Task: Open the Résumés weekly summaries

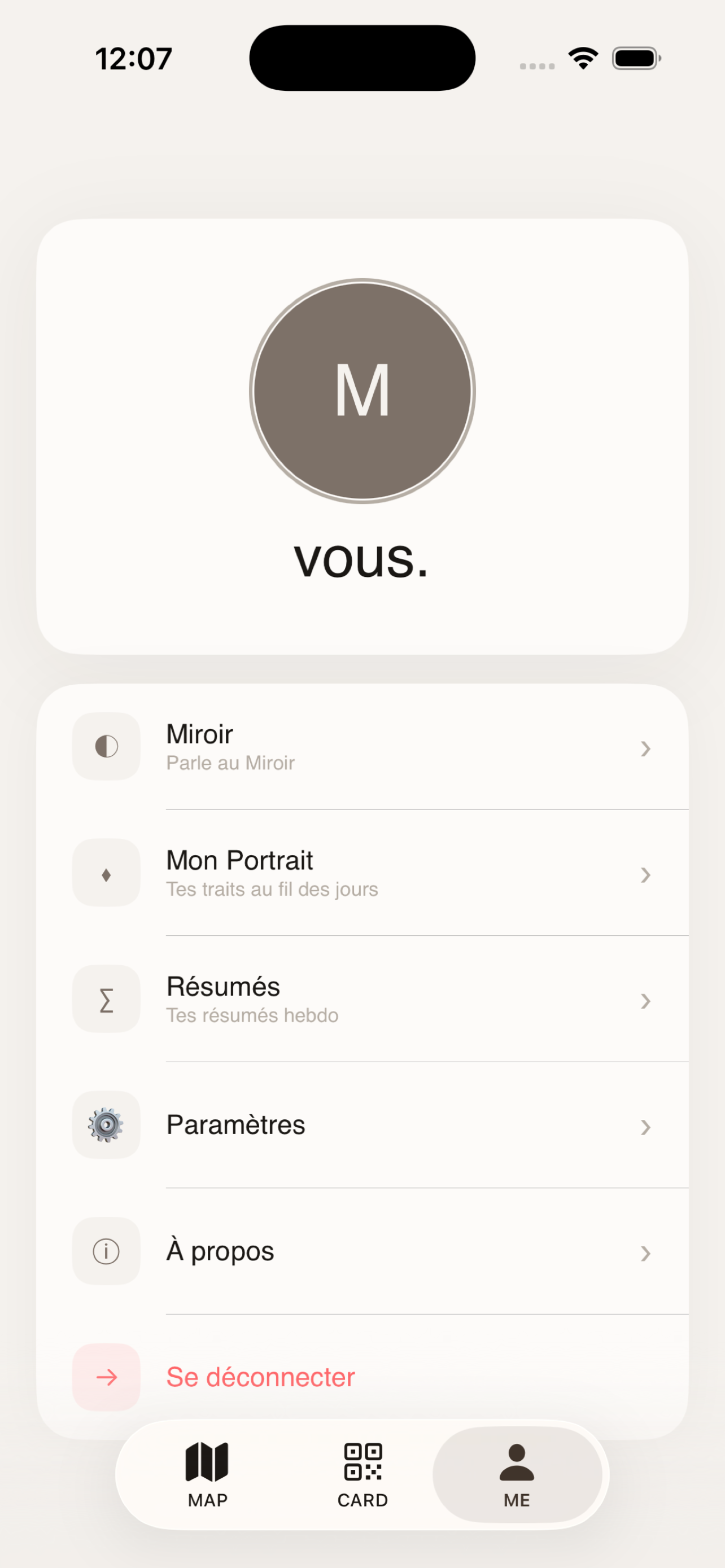Action: tap(362, 999)
